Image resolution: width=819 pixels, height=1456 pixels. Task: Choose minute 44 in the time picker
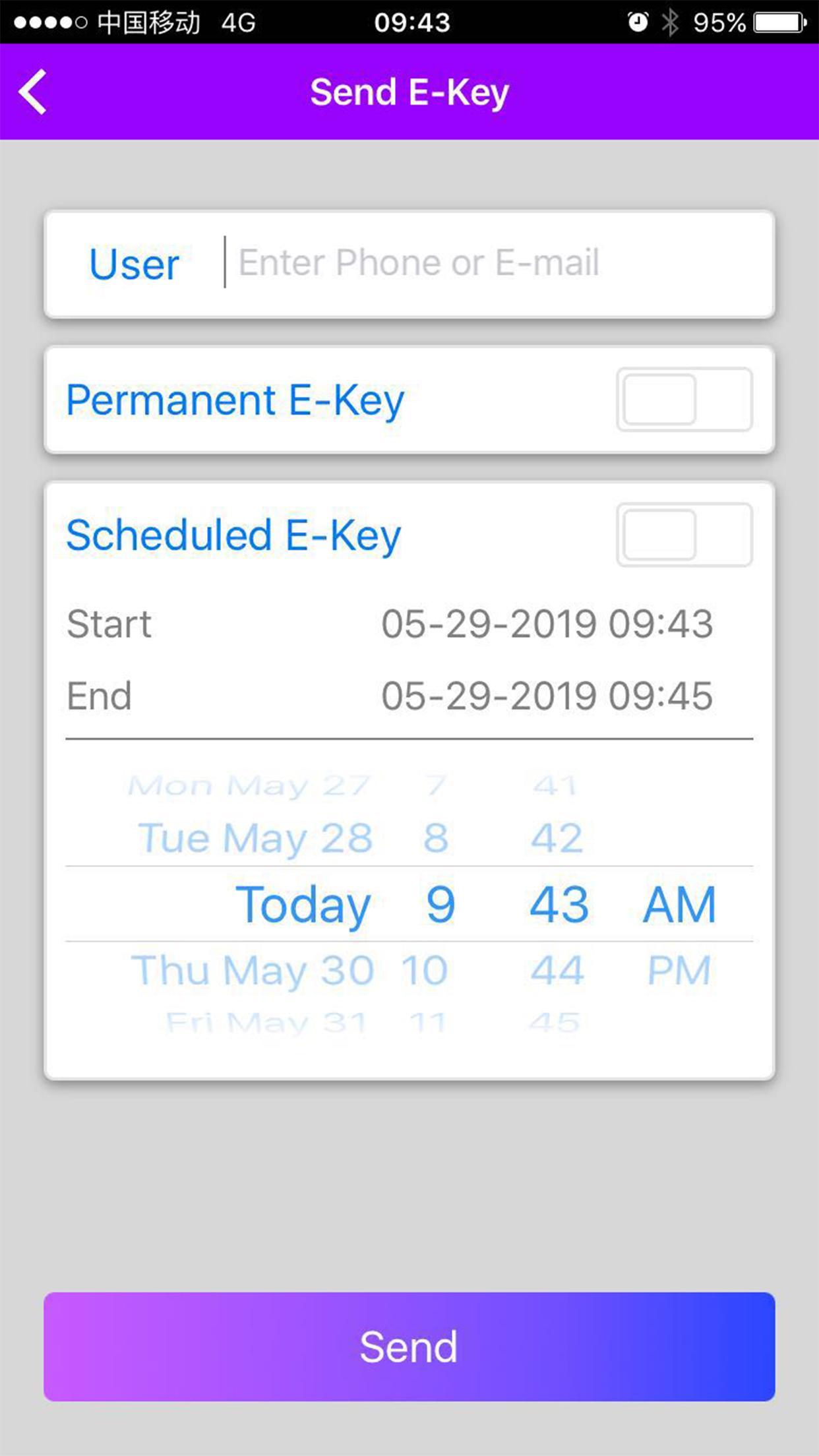[557, 970]
